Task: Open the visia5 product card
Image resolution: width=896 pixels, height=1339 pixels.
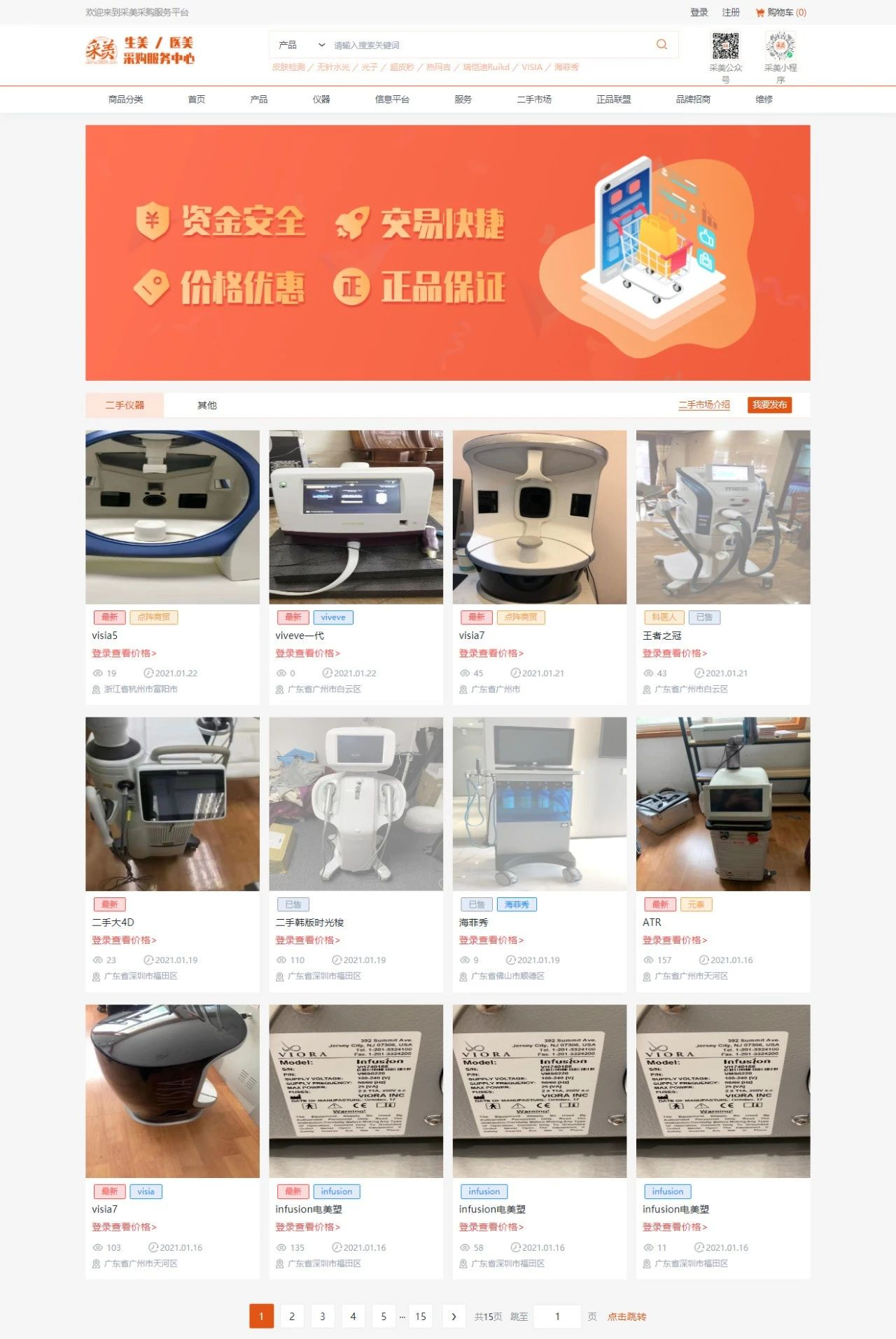Action: point(172,518)
